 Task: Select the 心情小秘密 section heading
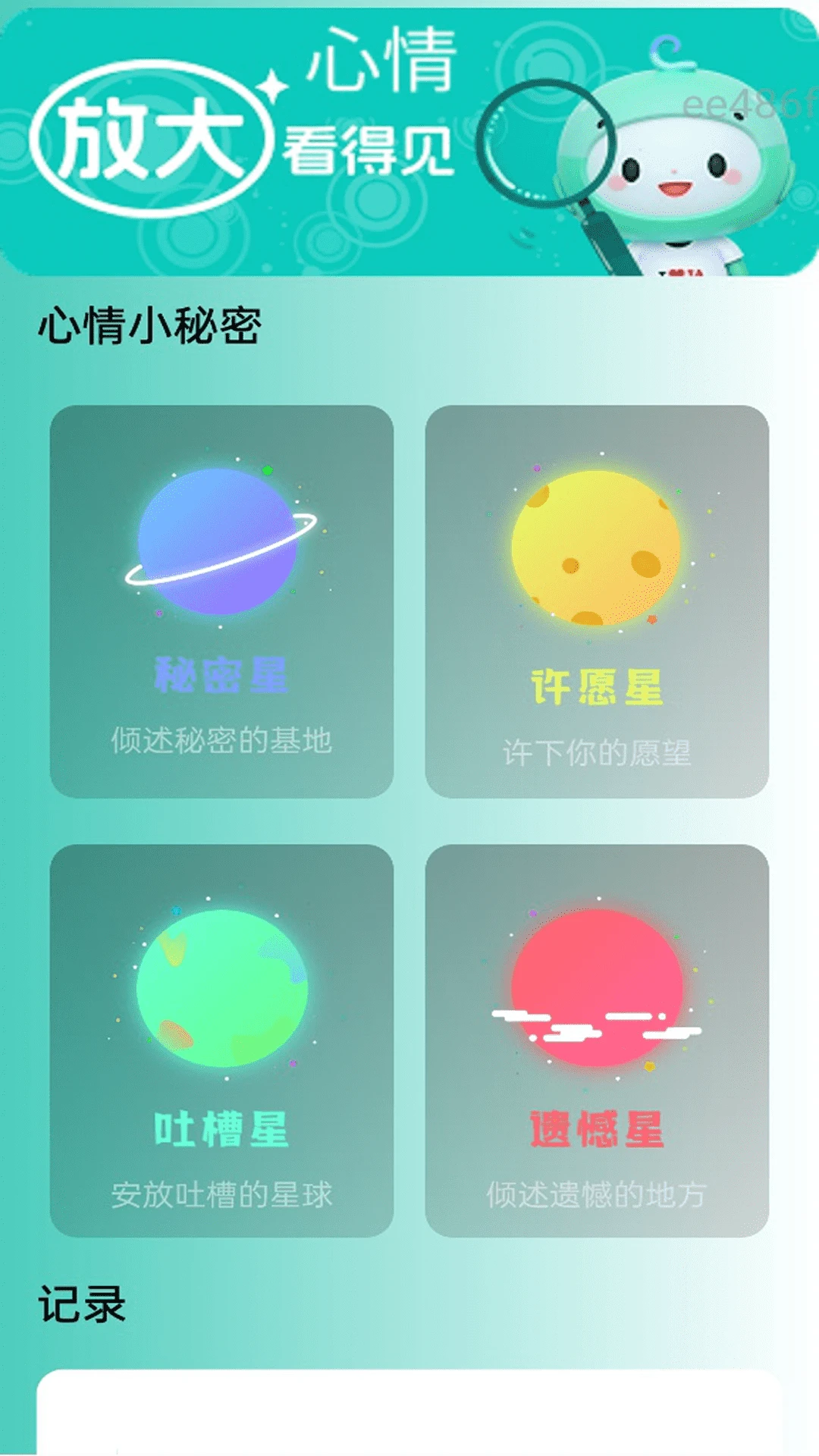click(152, 325)
